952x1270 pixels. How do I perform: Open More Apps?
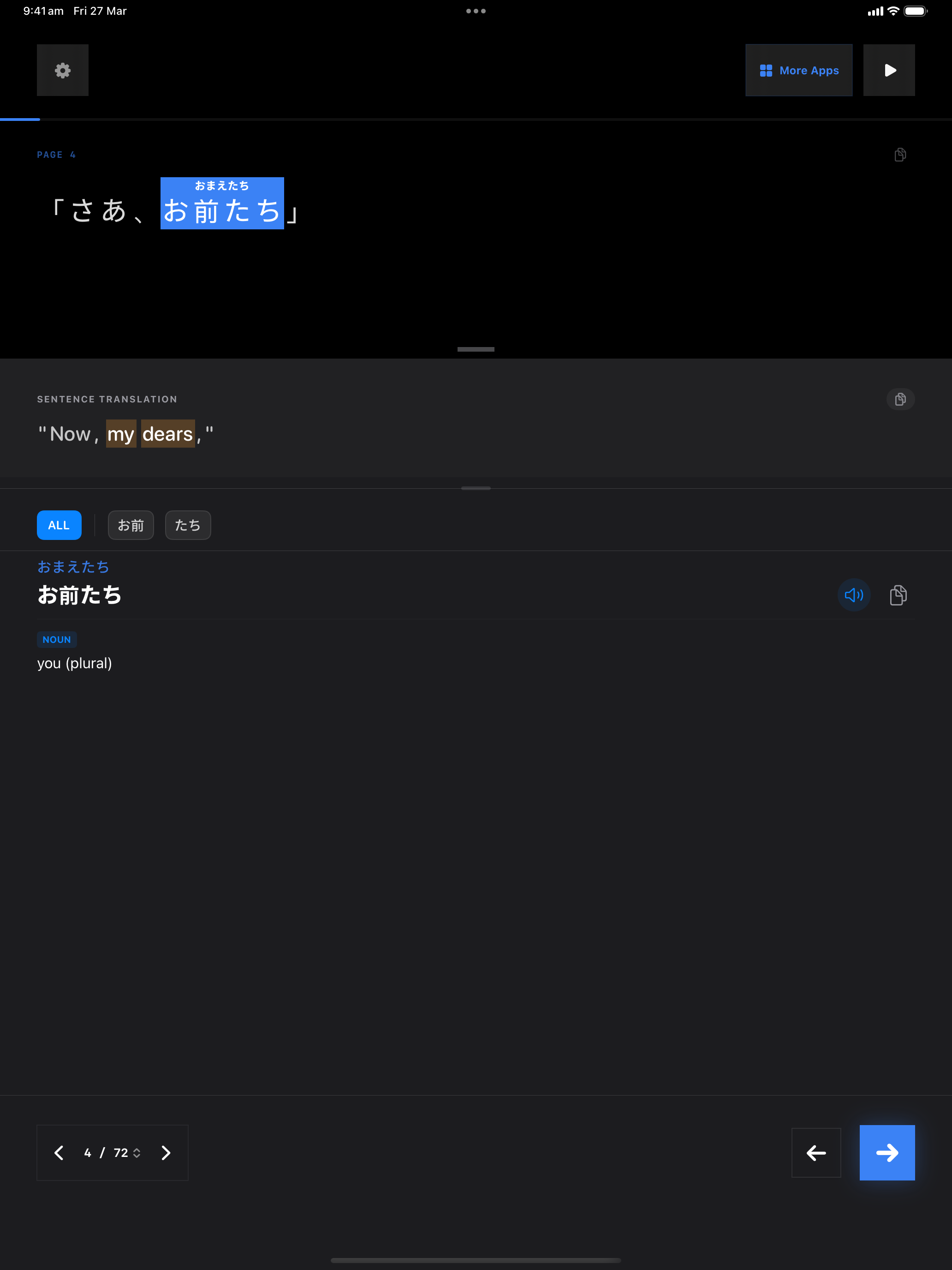tap(798, 71)
